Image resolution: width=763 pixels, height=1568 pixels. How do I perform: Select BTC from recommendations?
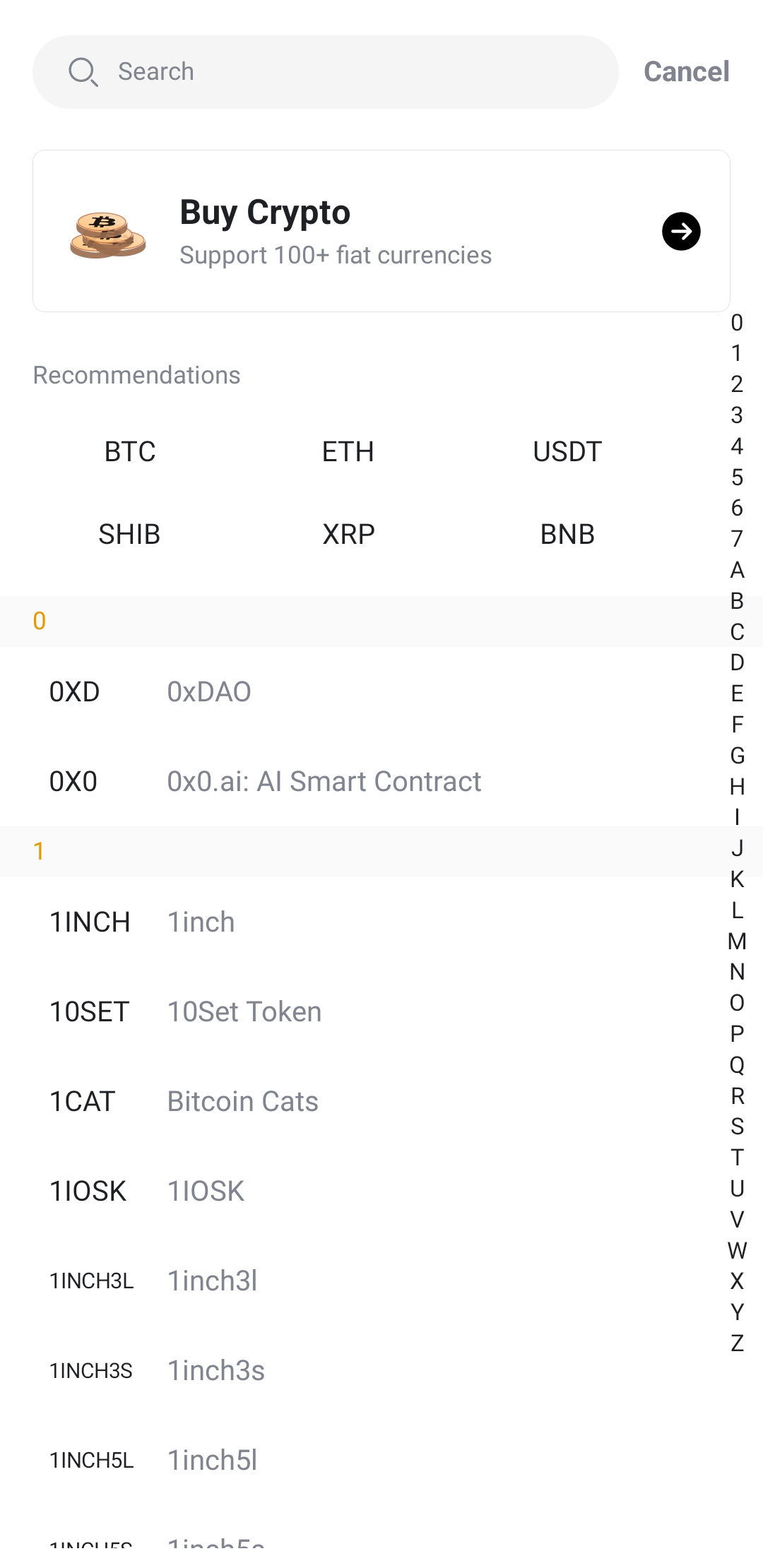pyautogui.click(x=130, y=451)
